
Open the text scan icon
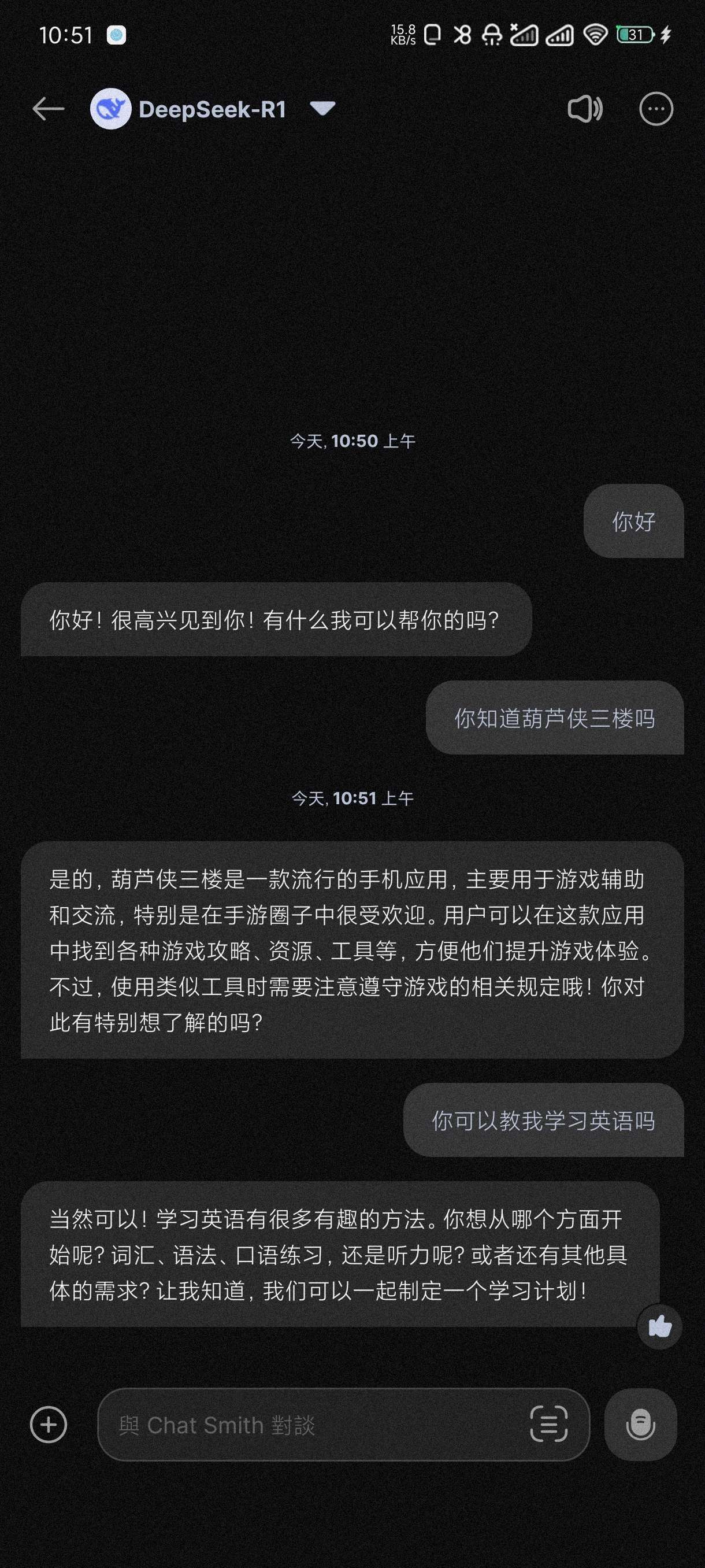[x=548, y=1425]
